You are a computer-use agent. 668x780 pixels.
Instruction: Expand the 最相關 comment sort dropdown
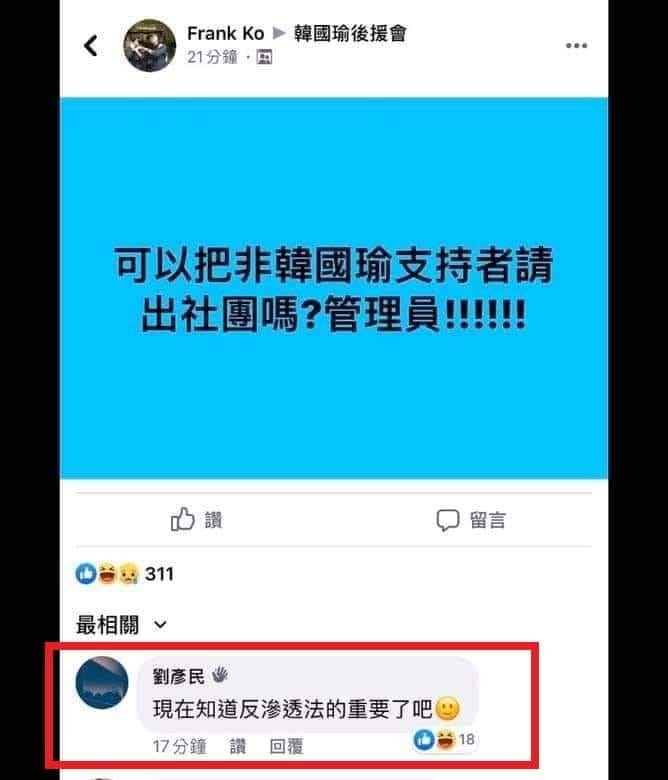pos(122,625)
